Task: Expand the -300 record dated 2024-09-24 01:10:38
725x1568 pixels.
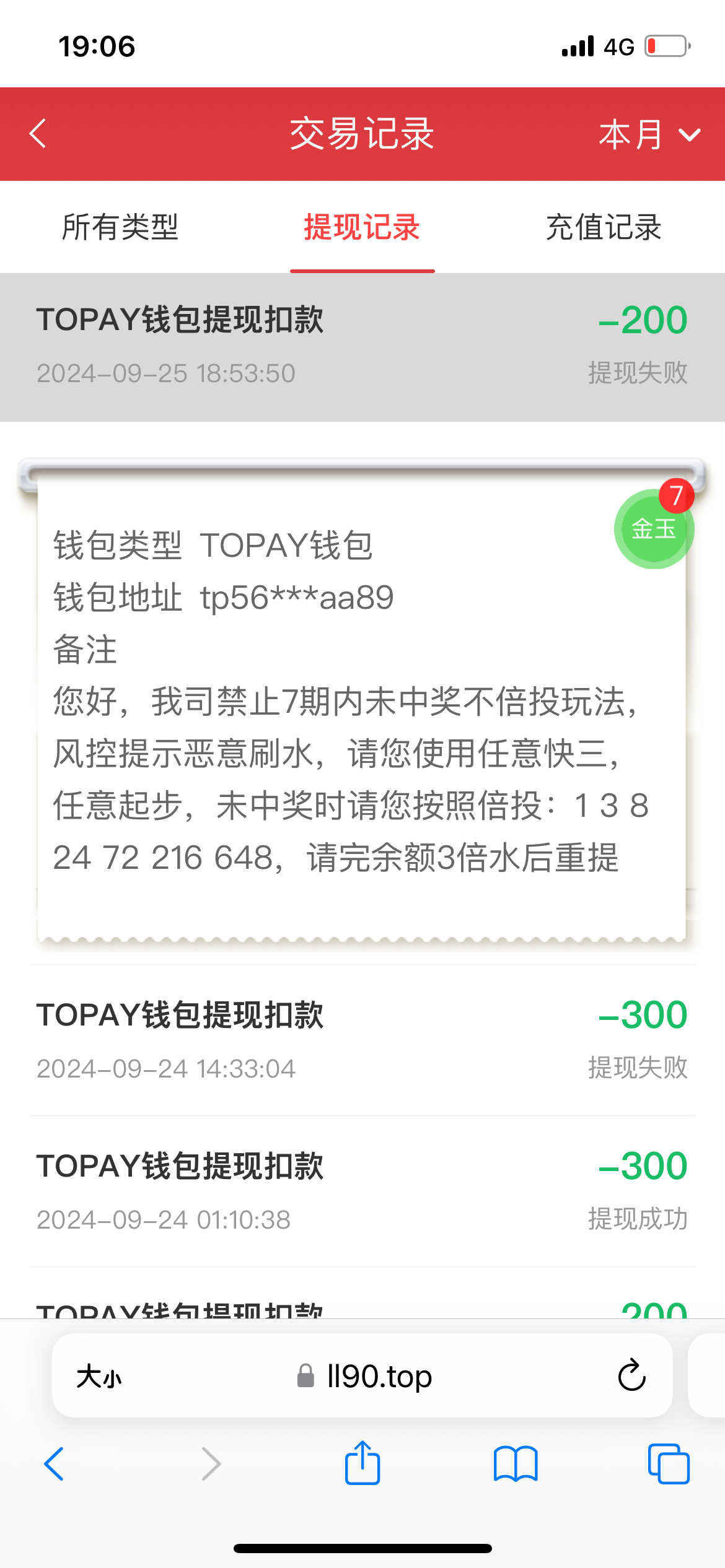Action: (362, 1191)
